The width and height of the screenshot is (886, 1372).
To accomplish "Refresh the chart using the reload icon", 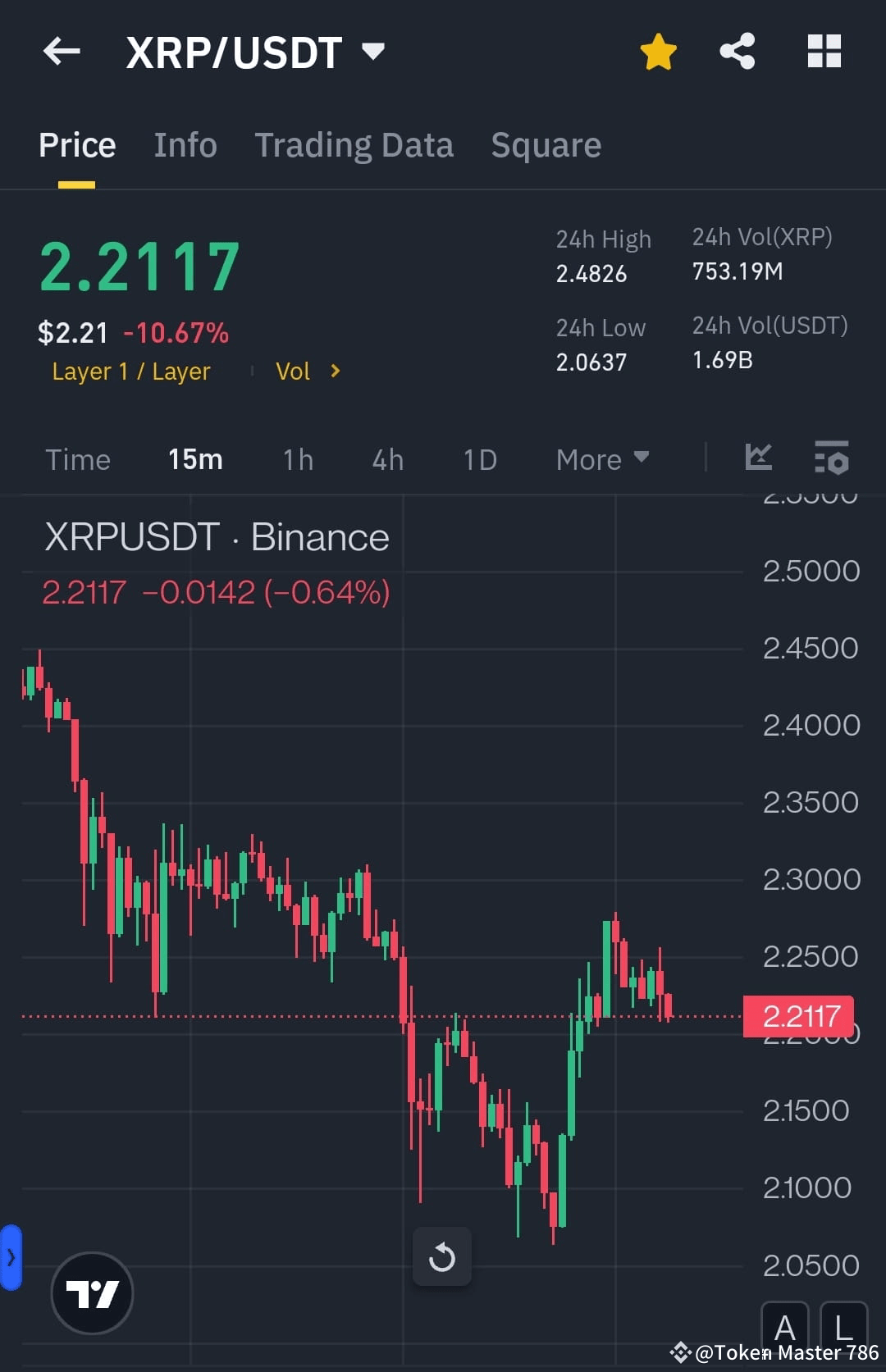I will tap(442, 1256).
